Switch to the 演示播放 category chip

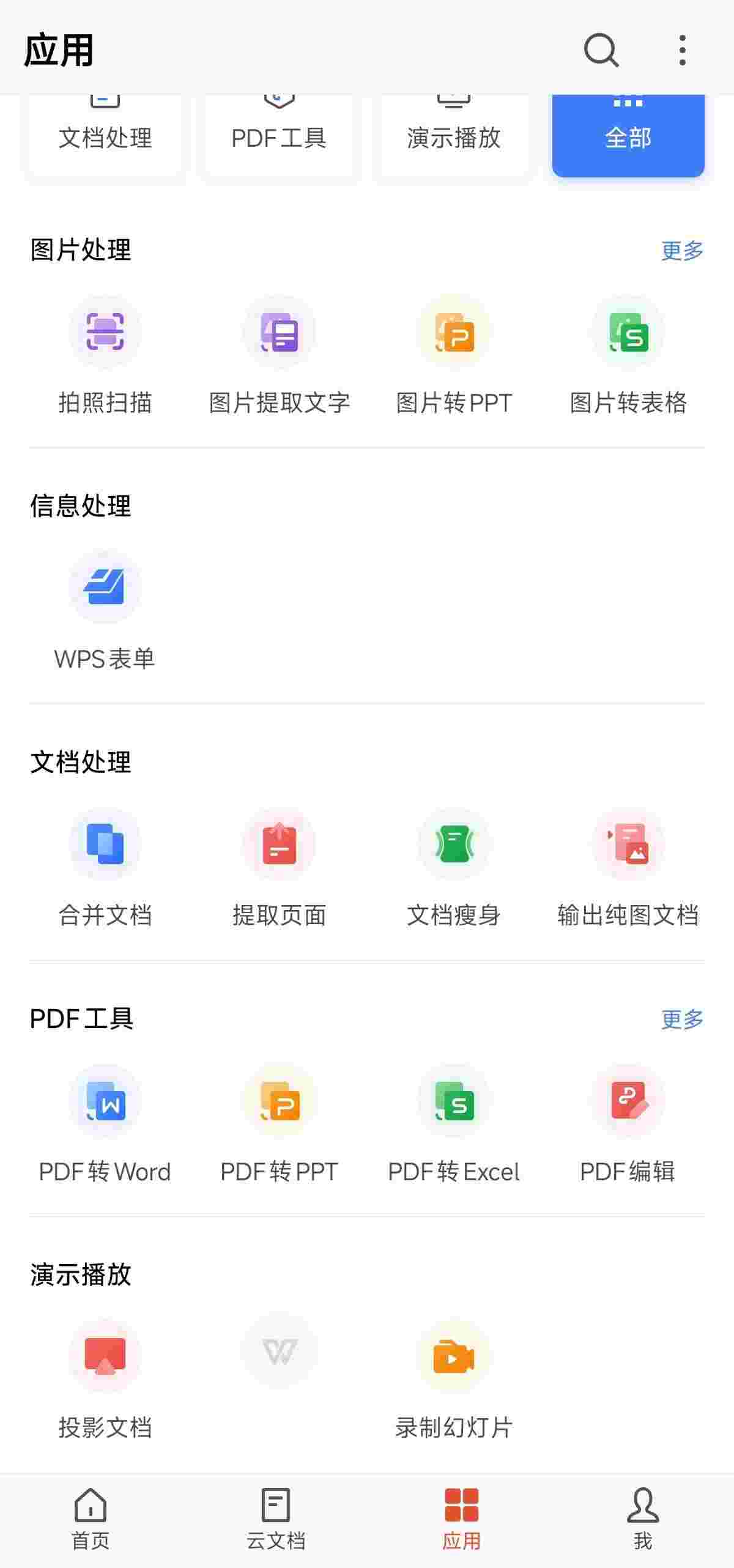pyautogui.click(x=453, y=136)
